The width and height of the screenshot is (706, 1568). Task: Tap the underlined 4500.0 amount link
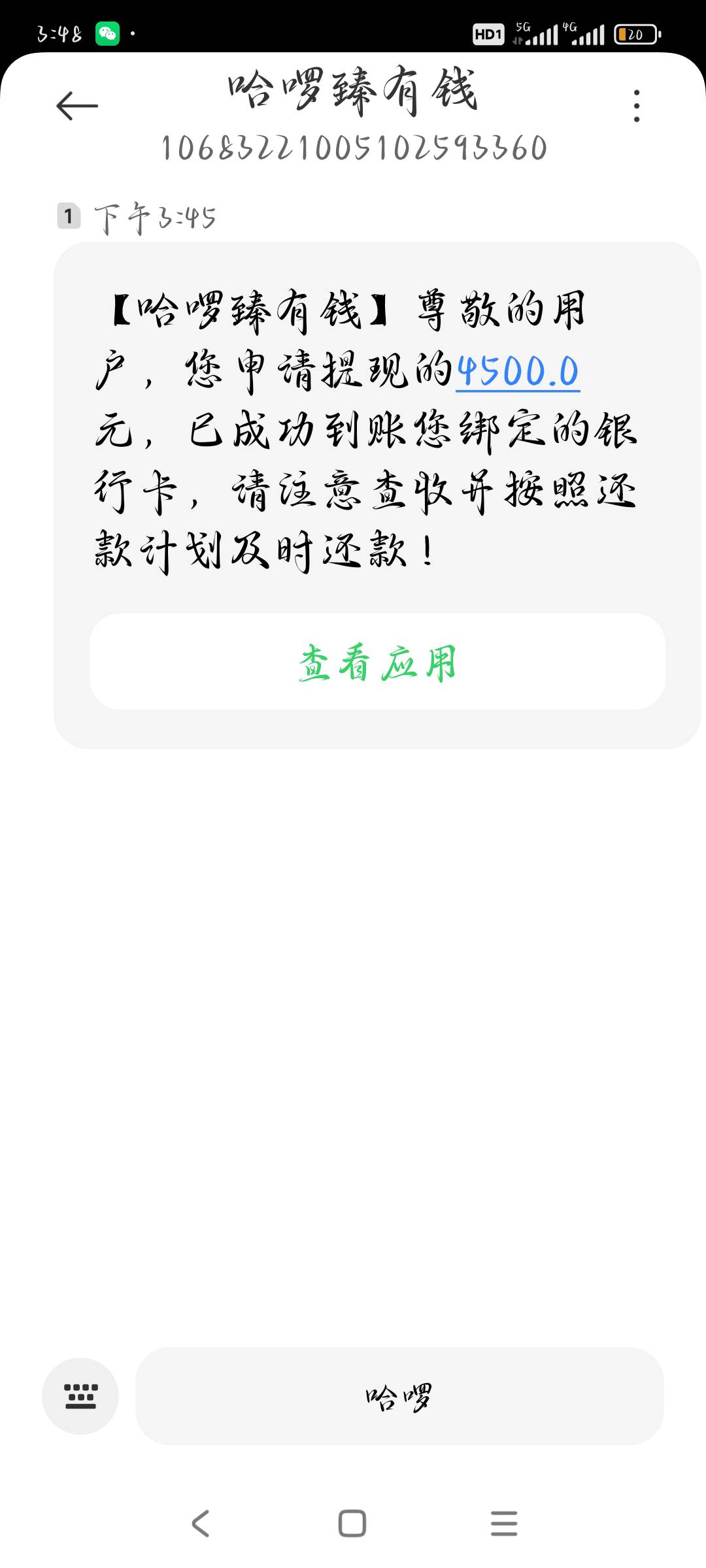pos(518,372)
